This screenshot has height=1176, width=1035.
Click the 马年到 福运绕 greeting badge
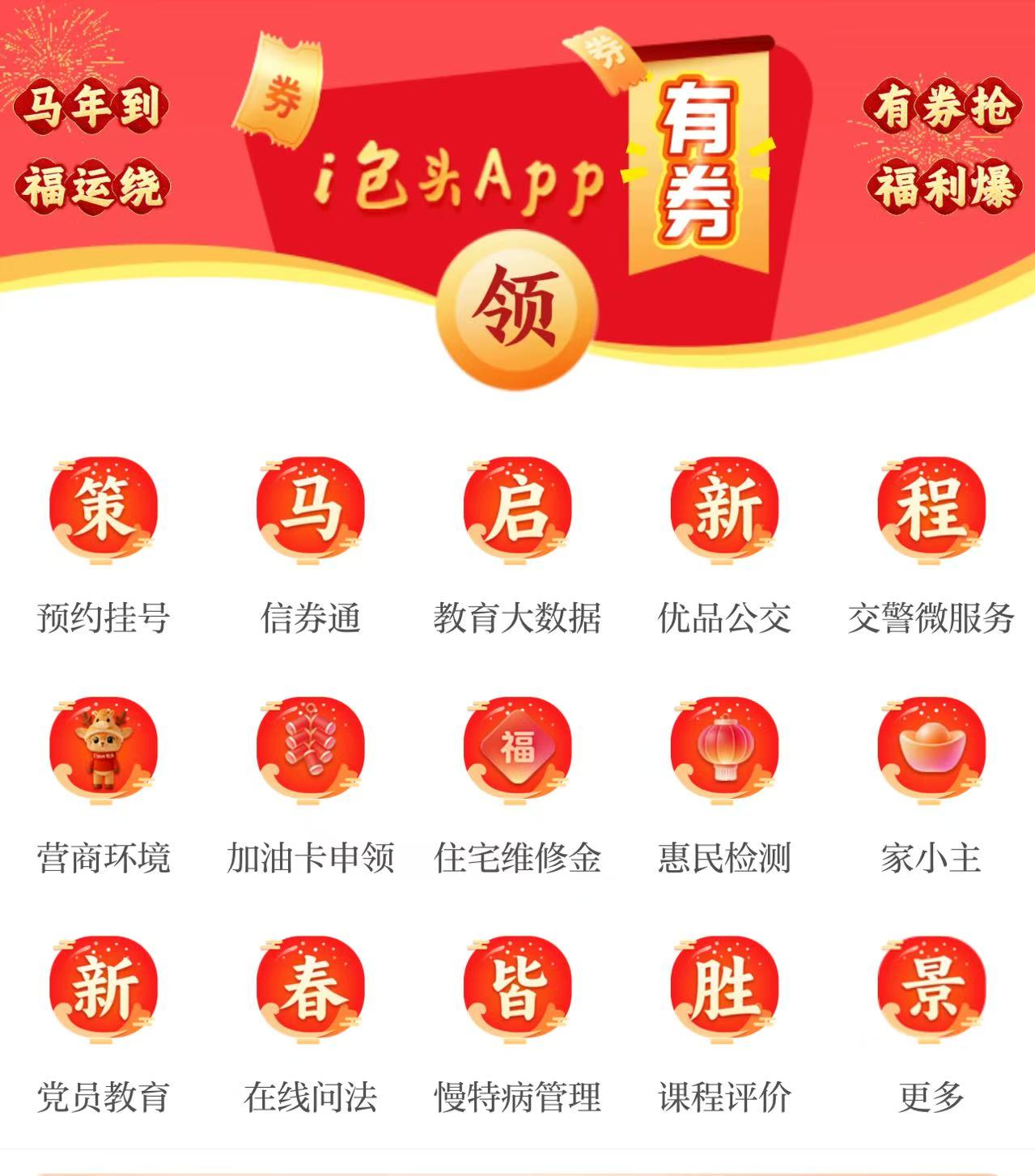coord(91,144)
